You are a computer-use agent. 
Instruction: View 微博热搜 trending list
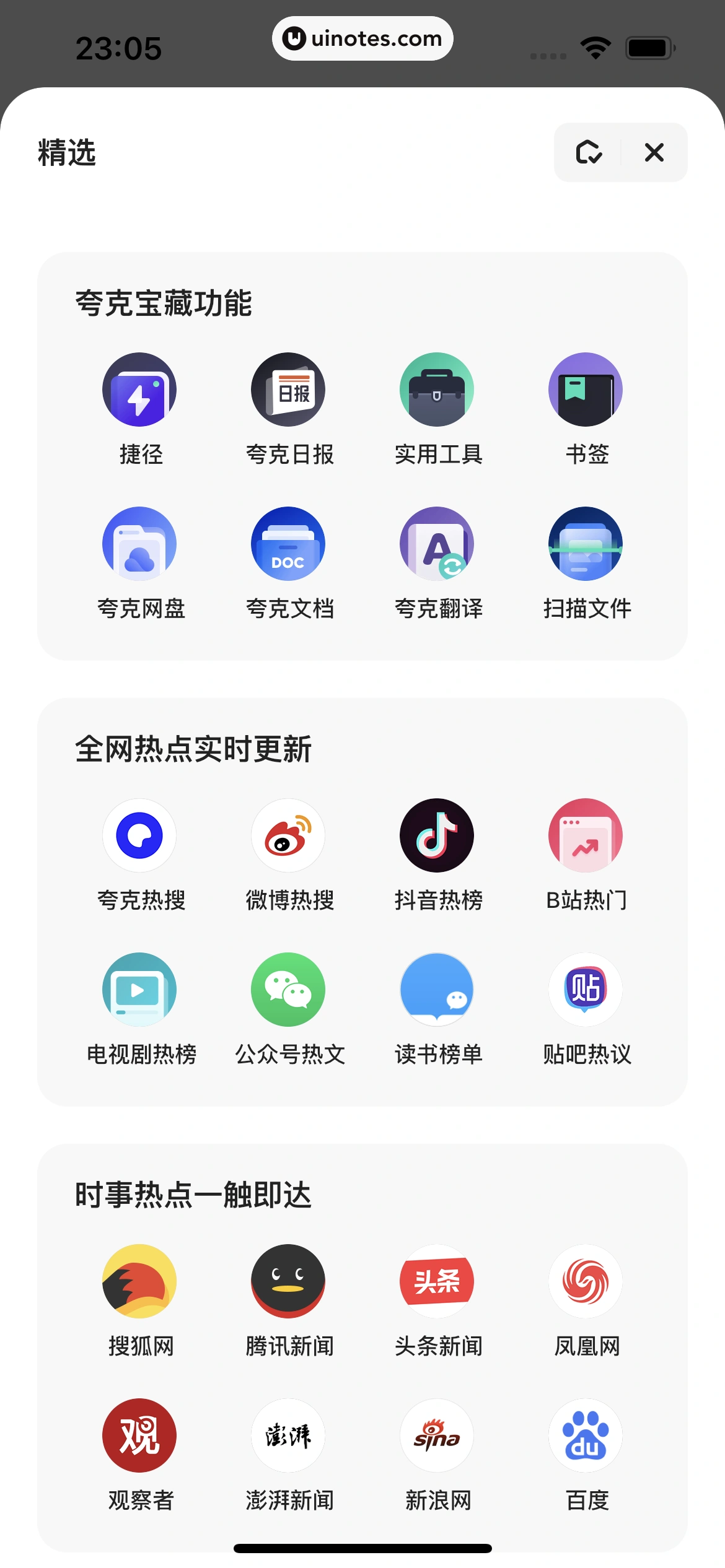288,835
